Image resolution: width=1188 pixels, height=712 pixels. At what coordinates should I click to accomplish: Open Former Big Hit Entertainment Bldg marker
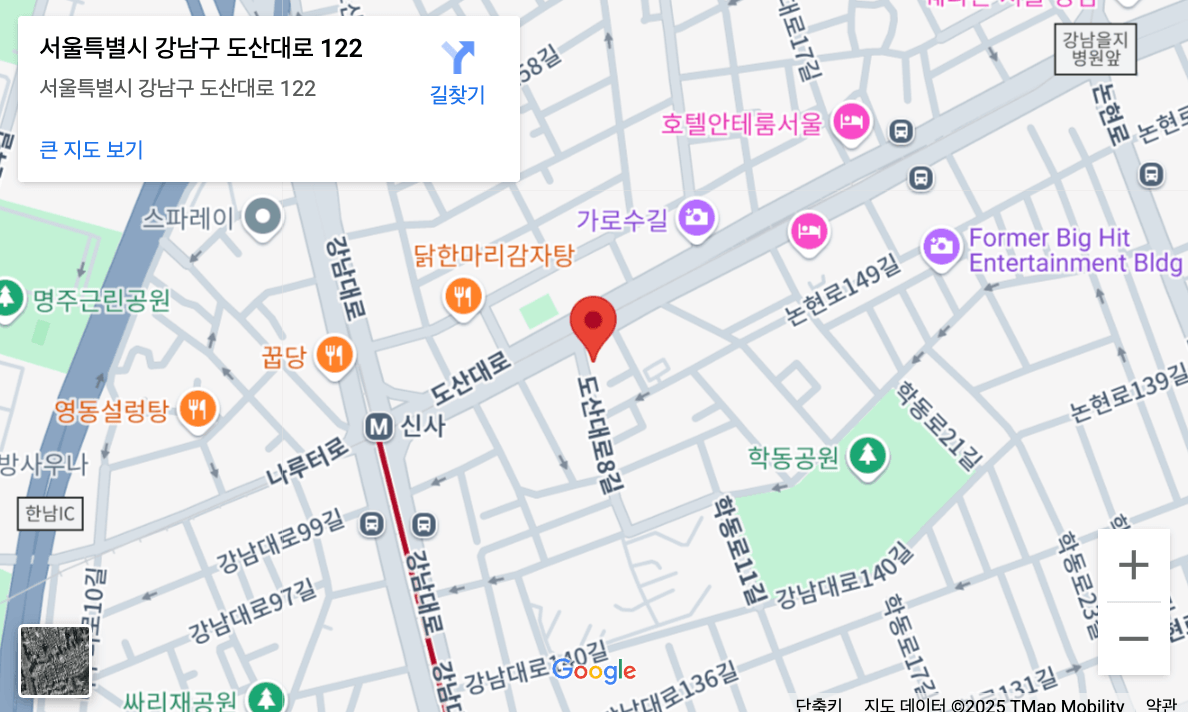940,246
